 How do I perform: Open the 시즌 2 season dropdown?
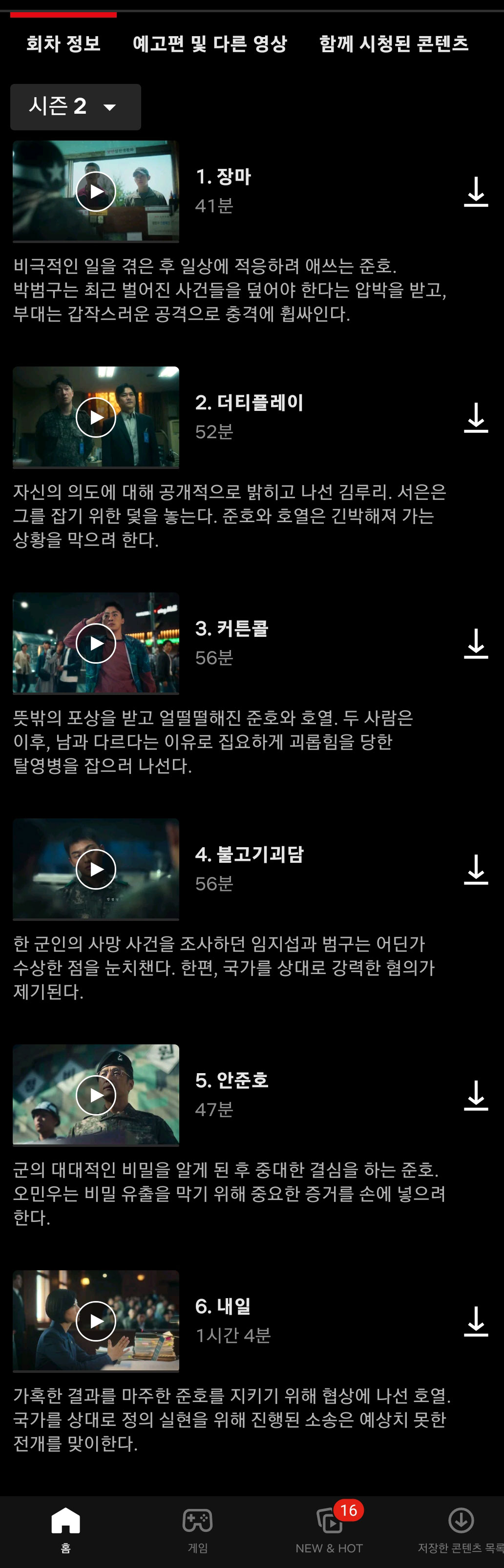coord(75,107)
